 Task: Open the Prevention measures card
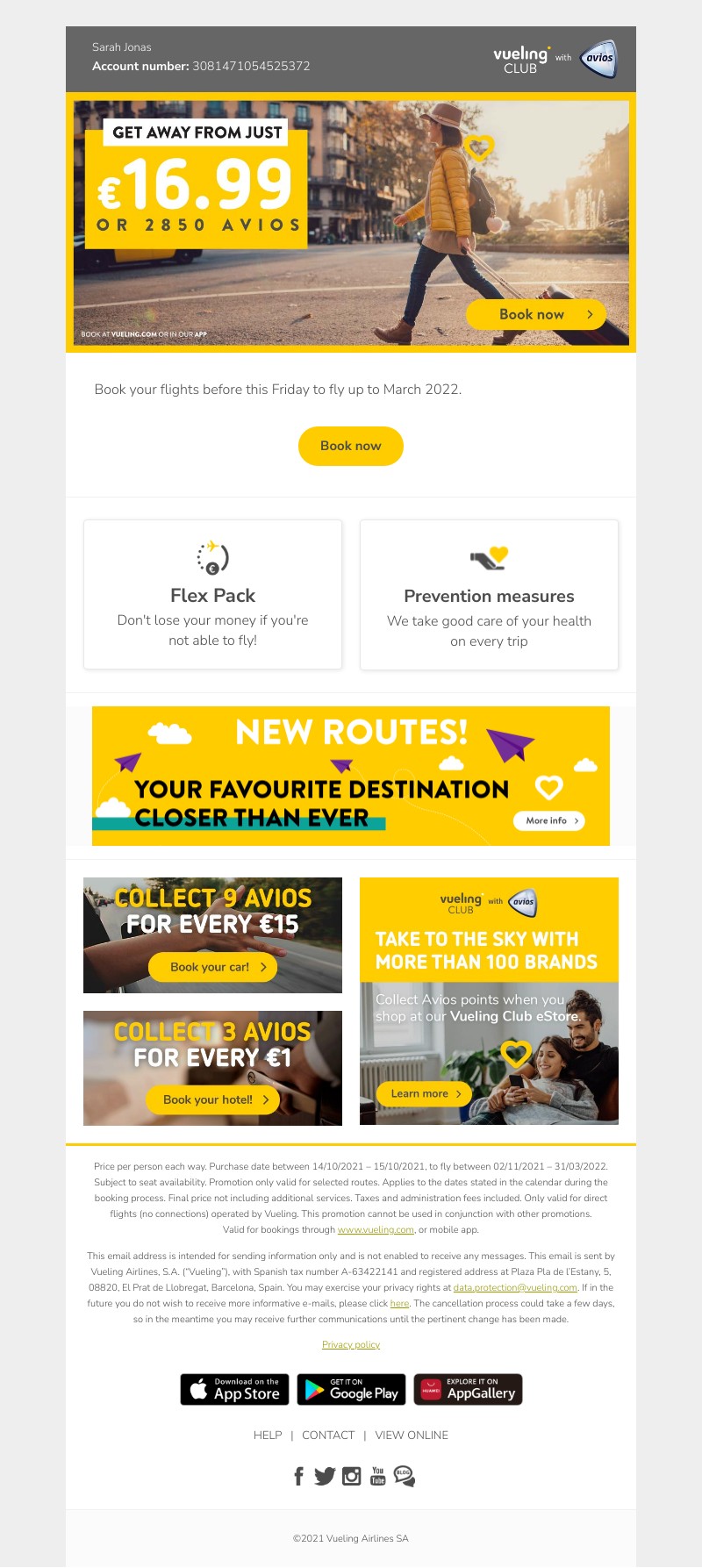point(489,594)
